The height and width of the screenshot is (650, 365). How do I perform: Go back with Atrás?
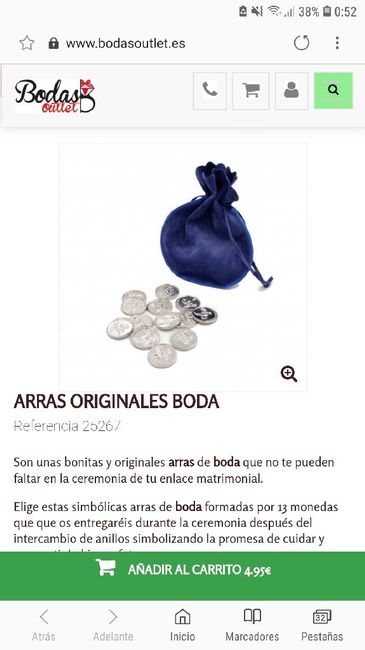pyautogui.click(x=44, y=625)
